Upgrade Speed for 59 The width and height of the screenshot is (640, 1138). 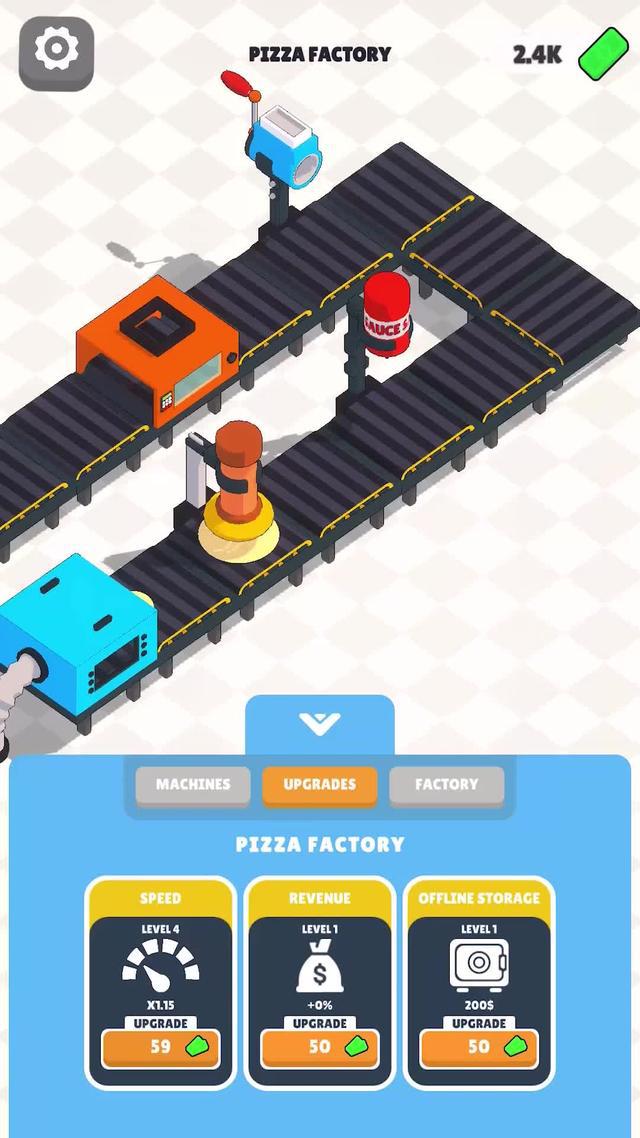pyautogui.click(x=160, y=1047)
